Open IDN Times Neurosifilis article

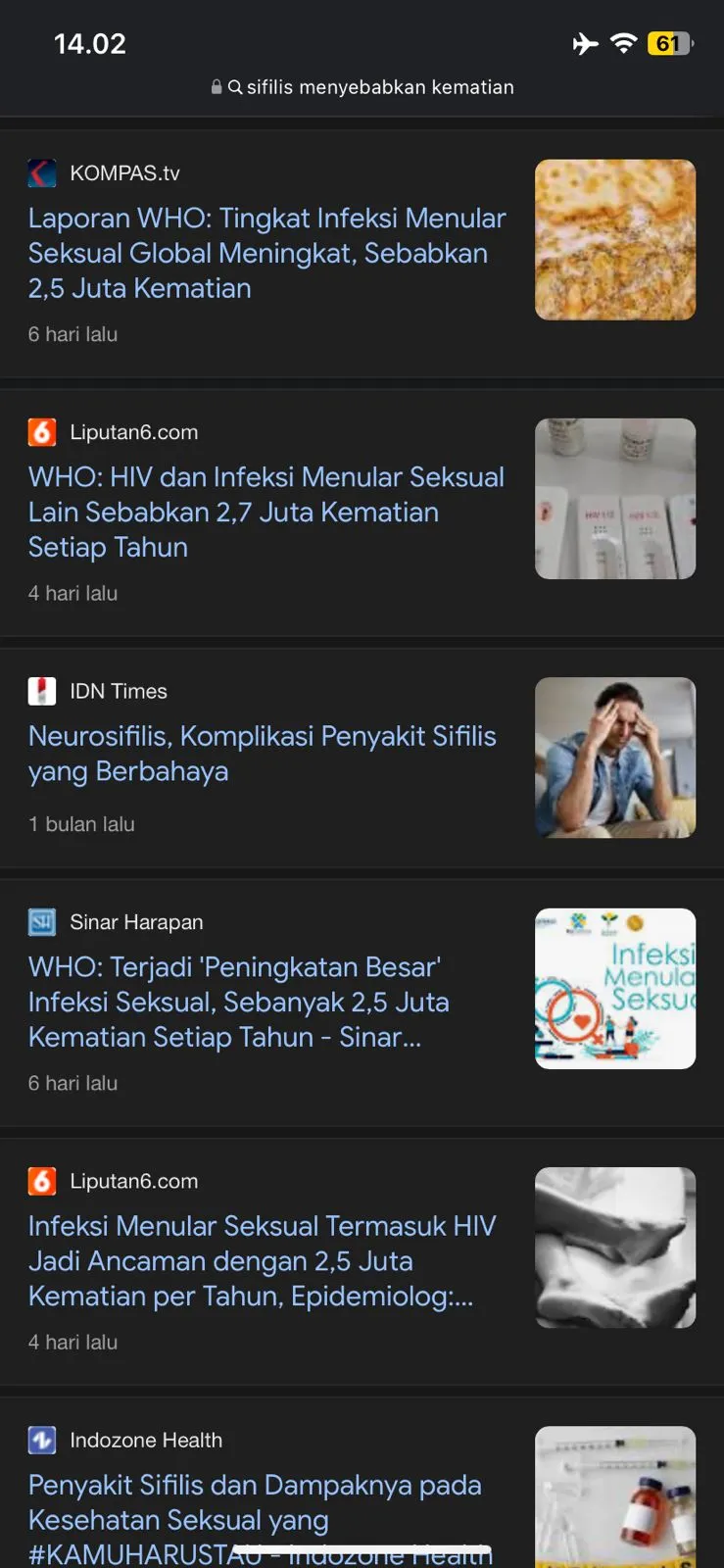(x=263, y=753)
